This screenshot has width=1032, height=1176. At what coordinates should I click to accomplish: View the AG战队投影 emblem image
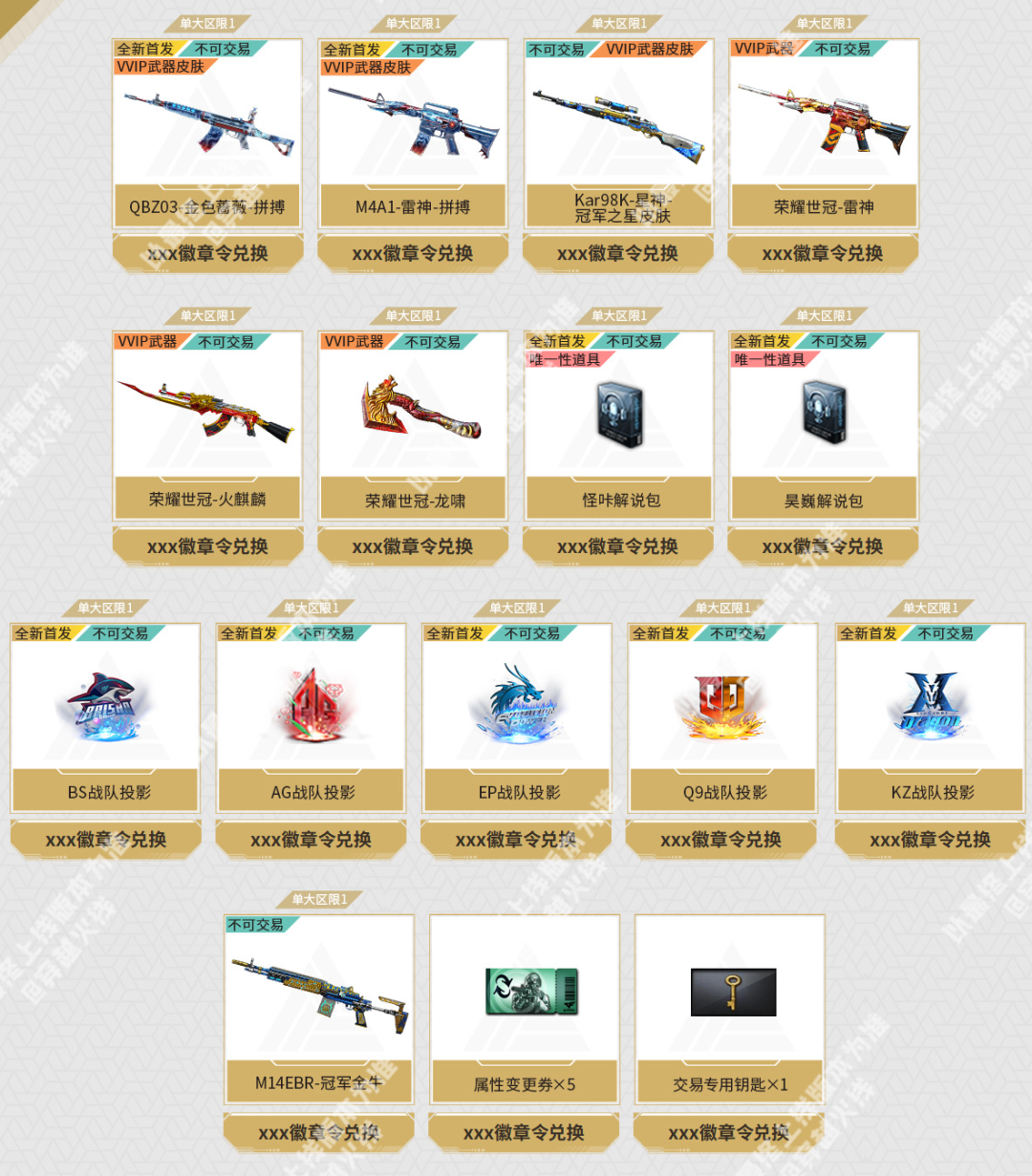click(x=310, y=707)
